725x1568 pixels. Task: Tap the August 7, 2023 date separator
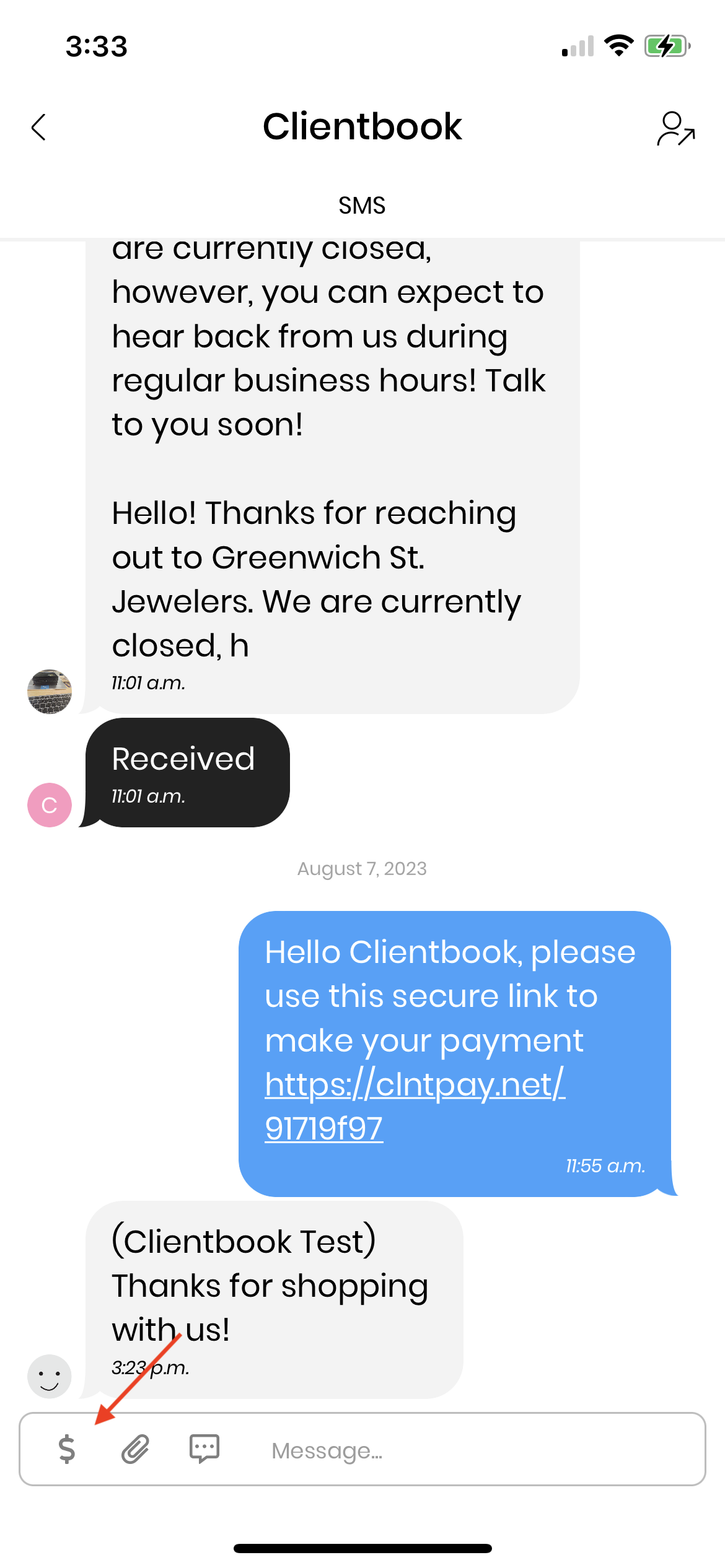click(361, 868)
